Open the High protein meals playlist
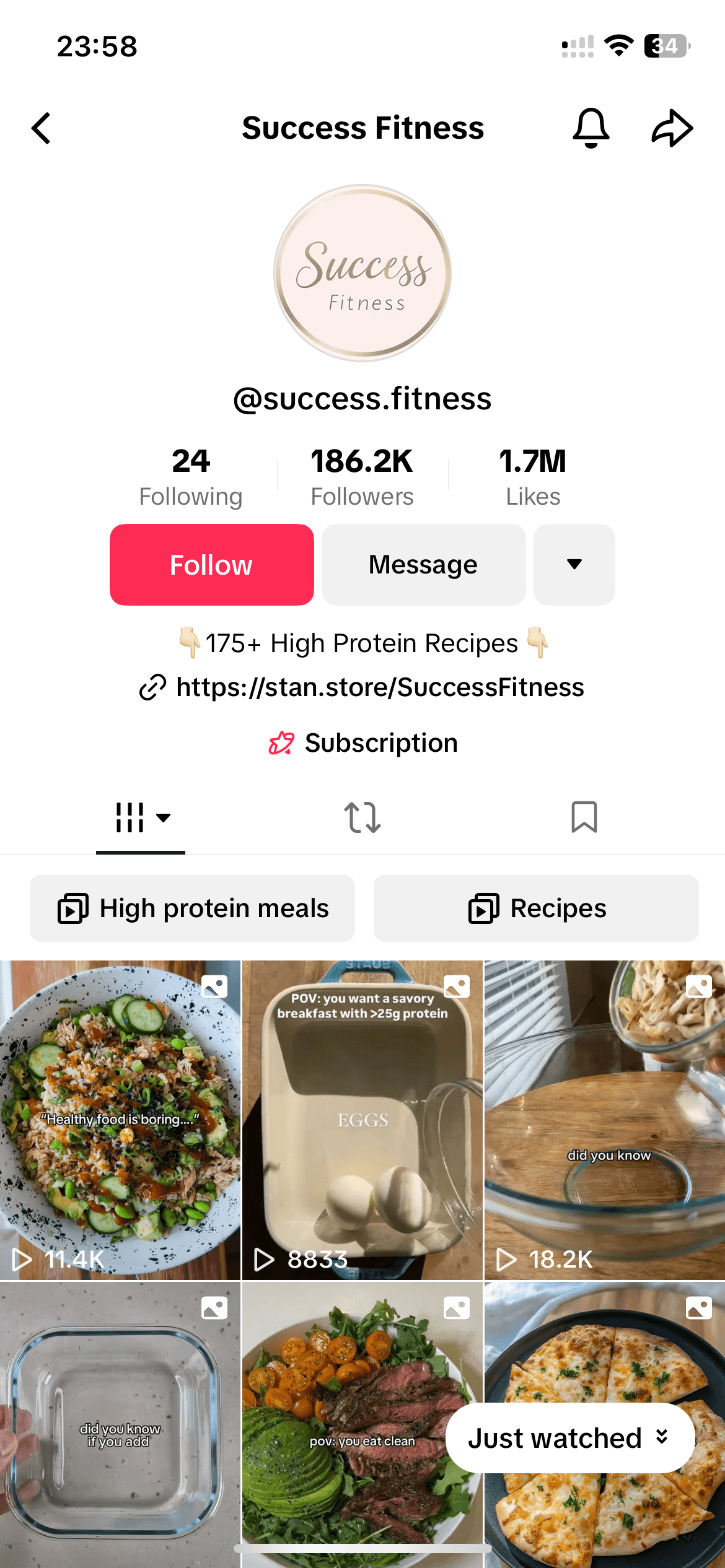 click(191, 908)
